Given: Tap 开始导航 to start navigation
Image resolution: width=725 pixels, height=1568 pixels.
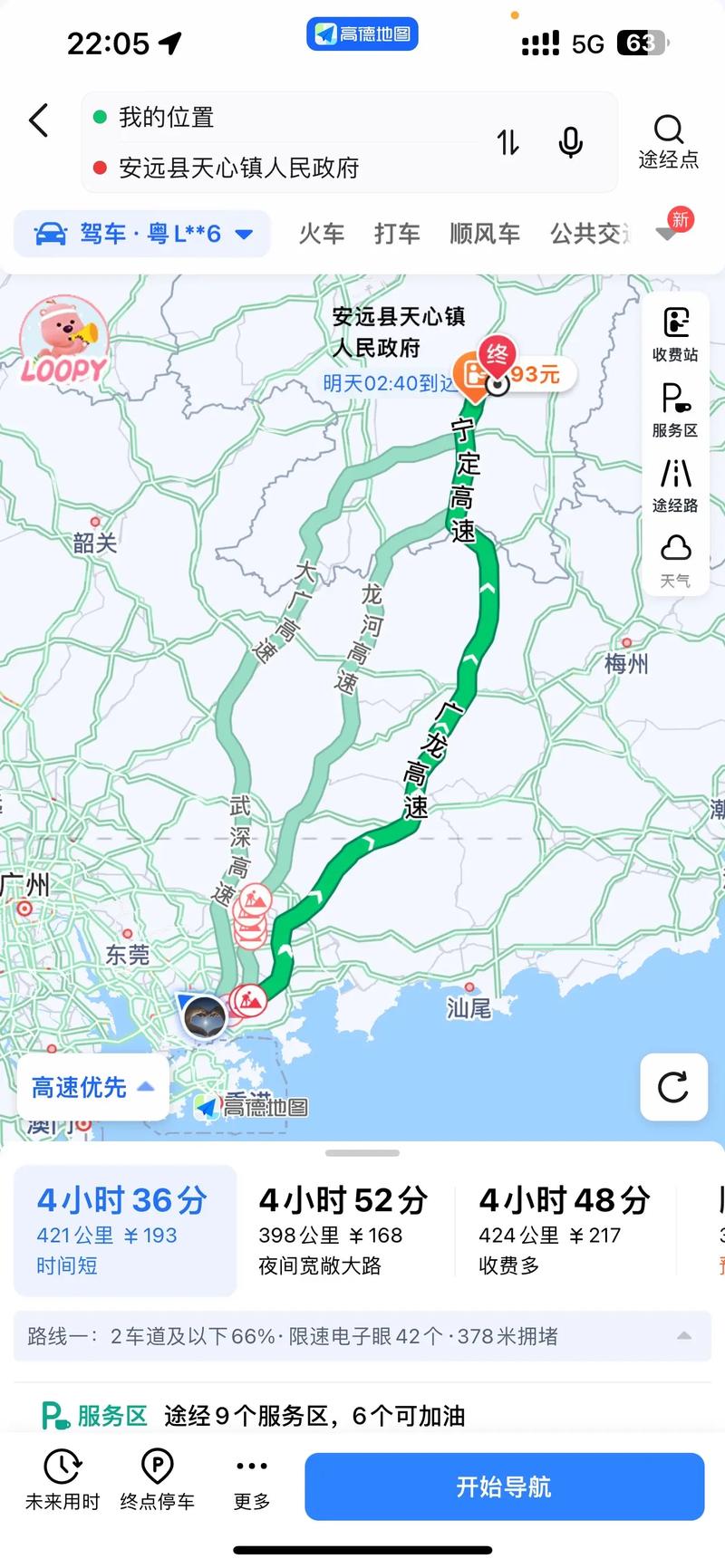Looking at the screenshot, I should pos(504,1486).
